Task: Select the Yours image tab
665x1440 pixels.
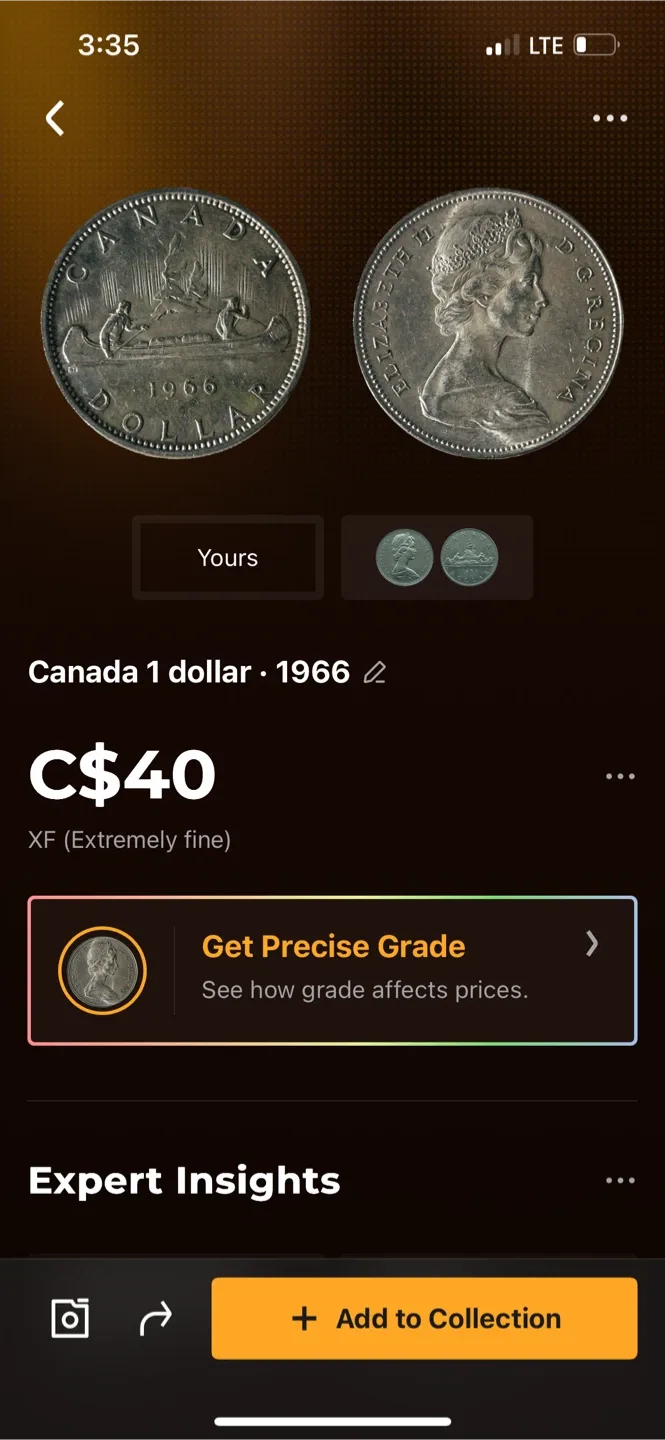Action: (228, 558)
